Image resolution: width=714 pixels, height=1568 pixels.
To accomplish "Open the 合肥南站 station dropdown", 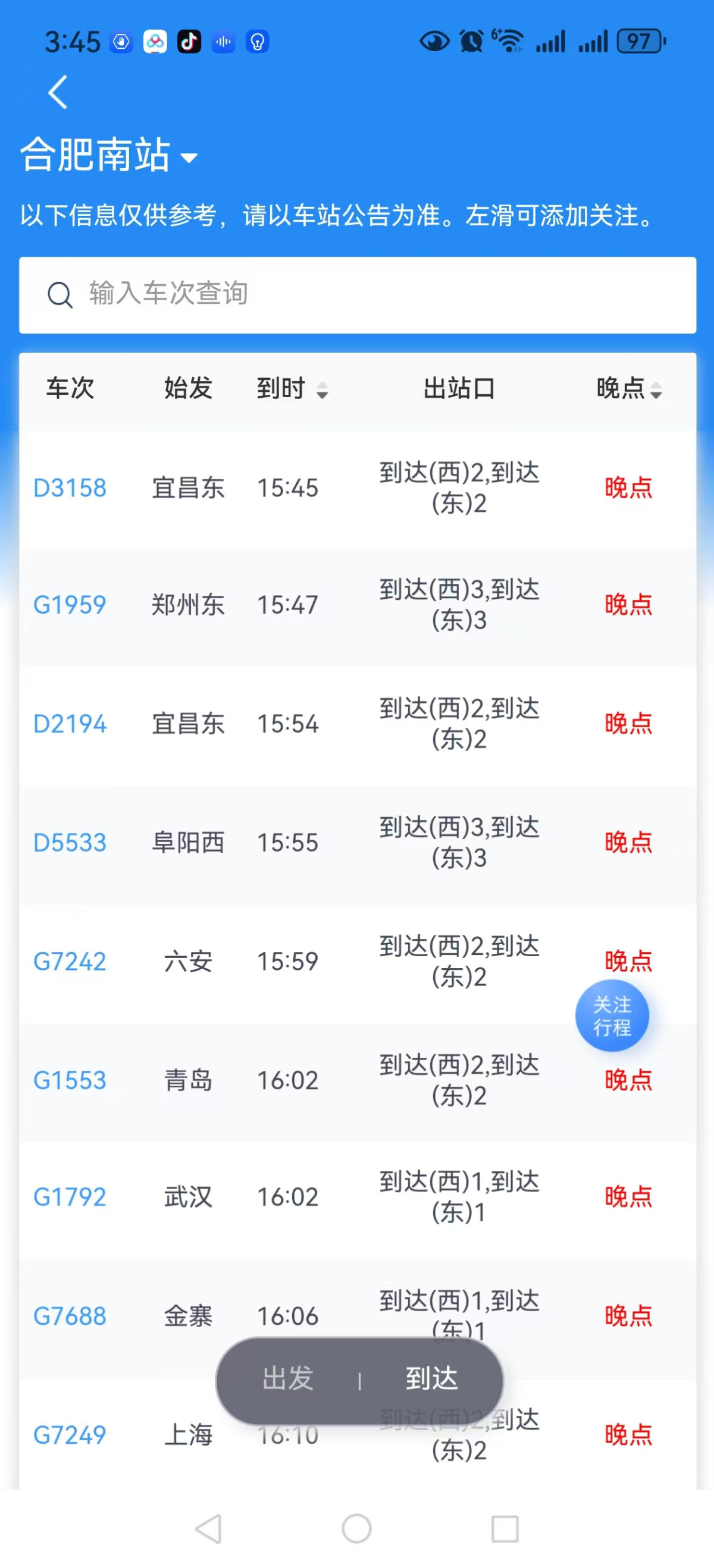I will 109,155.
